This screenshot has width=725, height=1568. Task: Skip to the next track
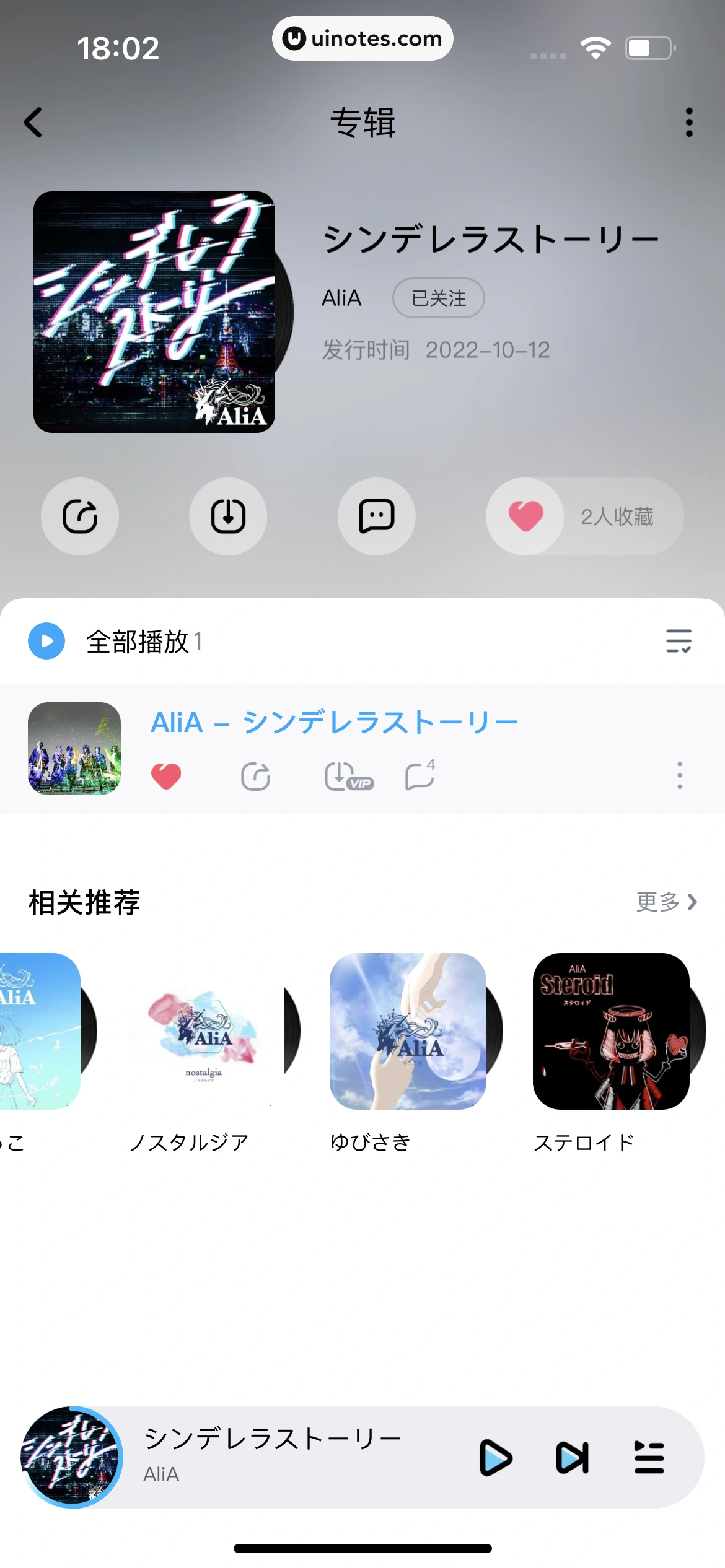click(572, 1458)
